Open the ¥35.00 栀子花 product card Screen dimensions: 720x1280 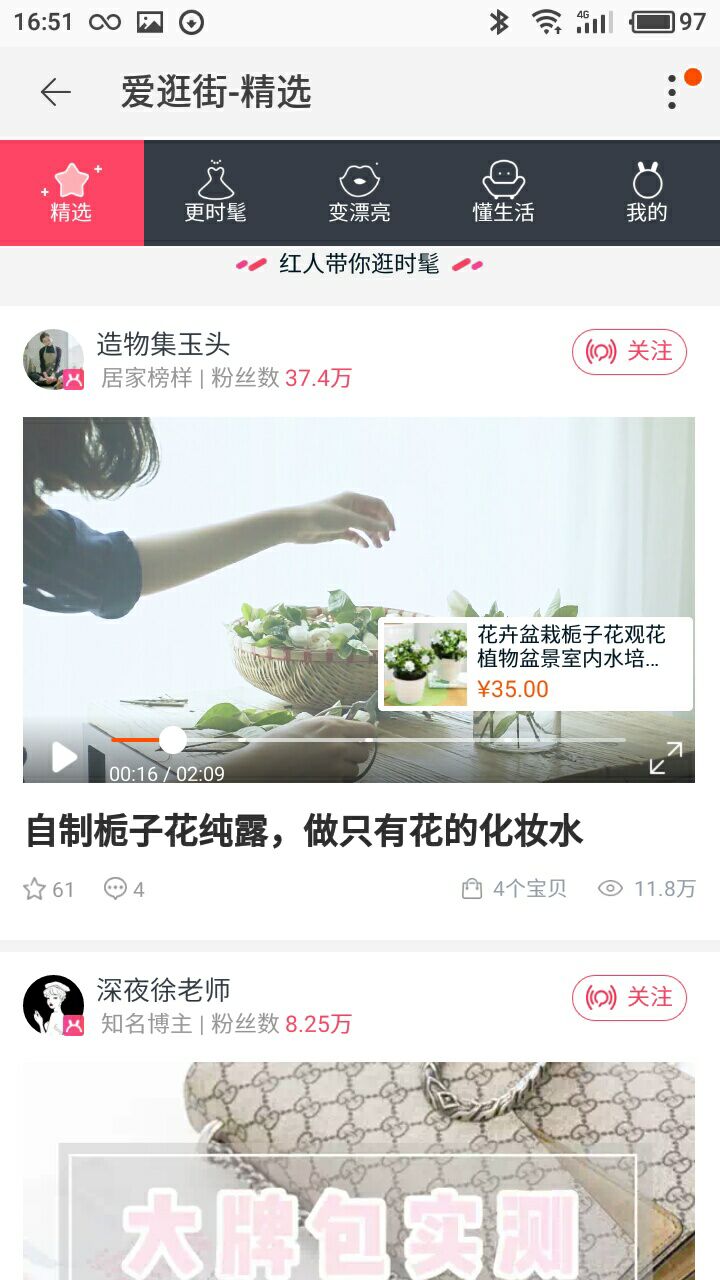(x=535, y=663)
